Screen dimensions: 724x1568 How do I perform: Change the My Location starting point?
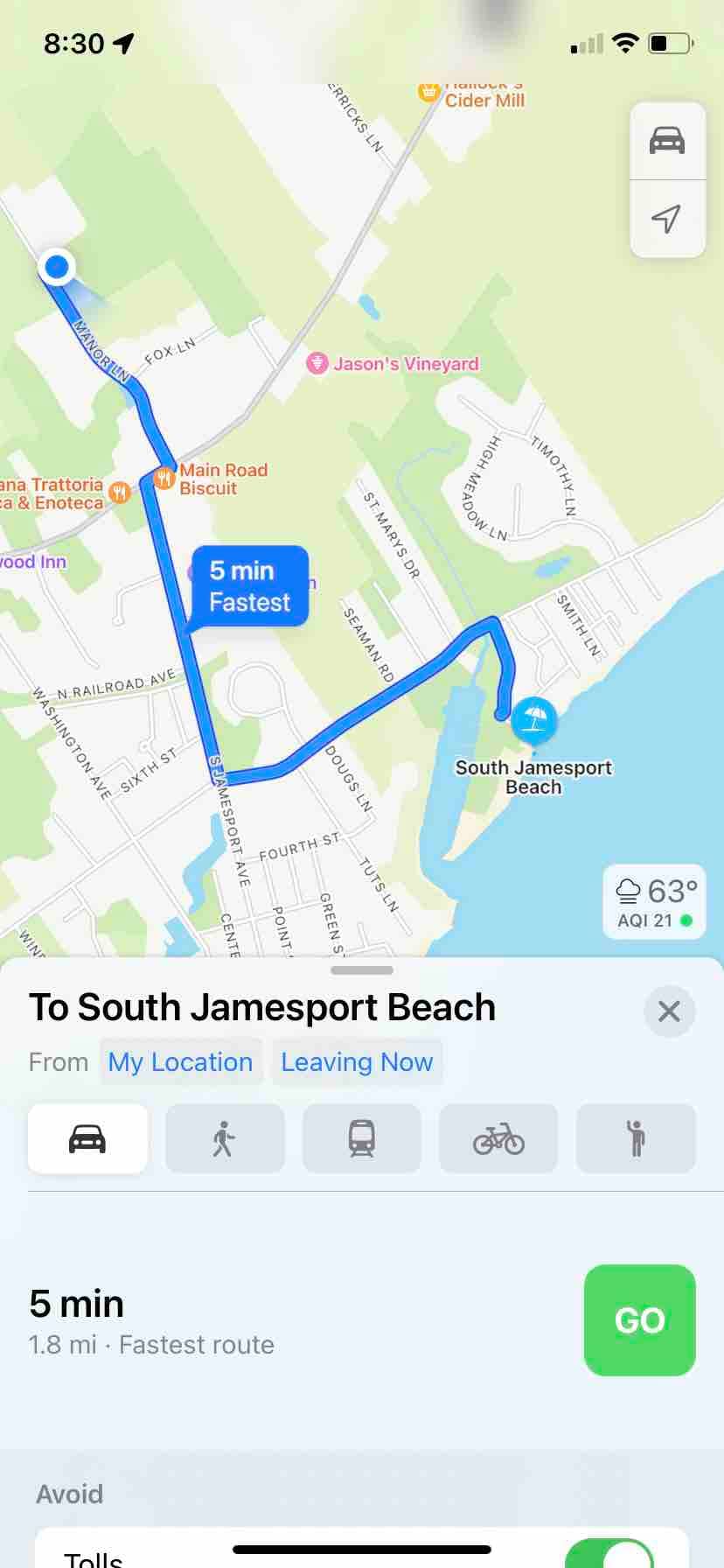click(x=180, y=1062)
